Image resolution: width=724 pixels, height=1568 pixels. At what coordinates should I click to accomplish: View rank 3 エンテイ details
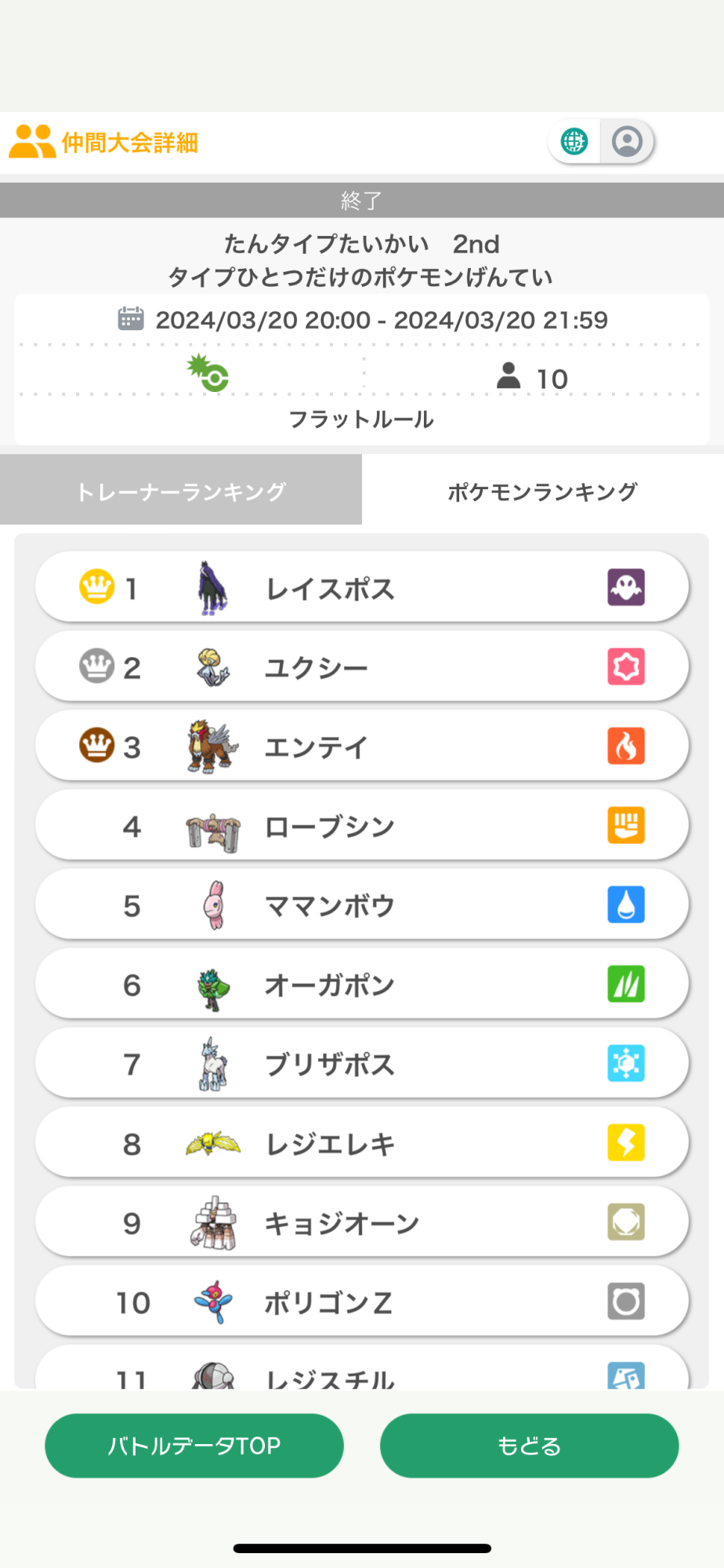click(x=362, y=746)
